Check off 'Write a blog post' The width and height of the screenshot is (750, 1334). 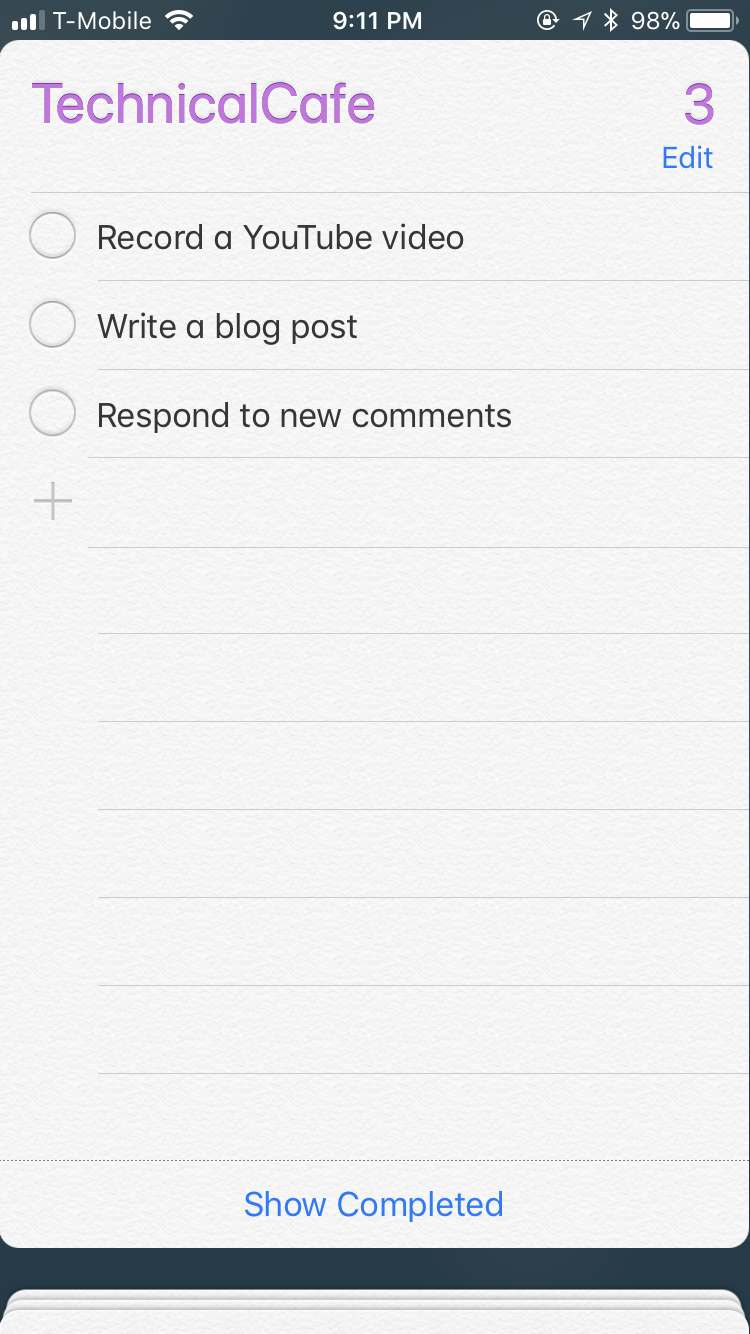[x=52, y=325]
